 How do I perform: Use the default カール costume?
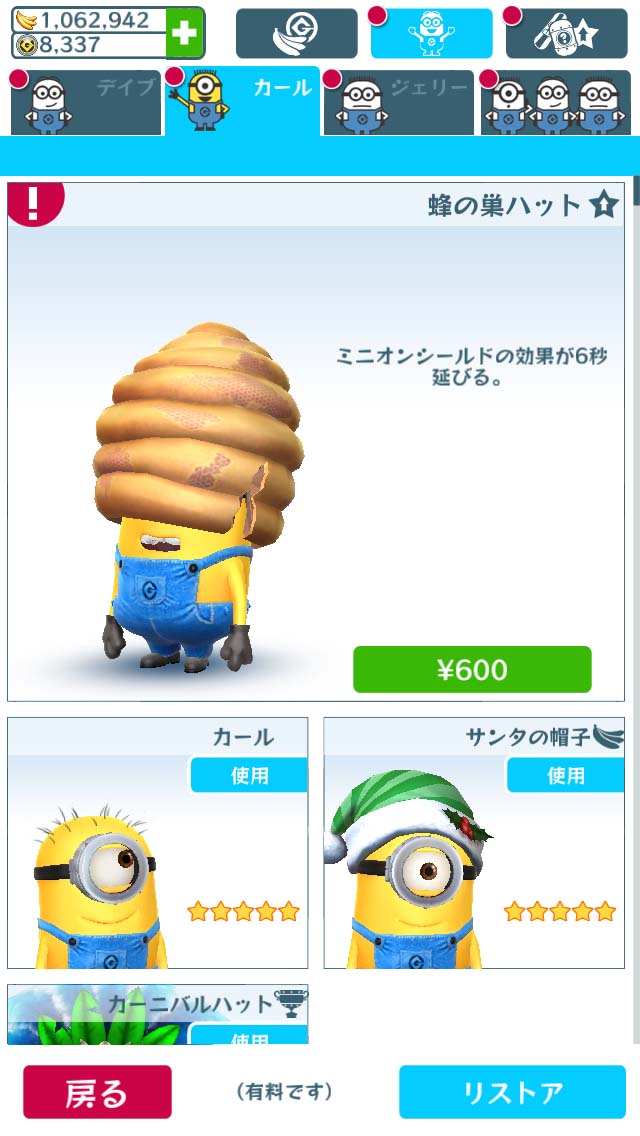point(249,775)
